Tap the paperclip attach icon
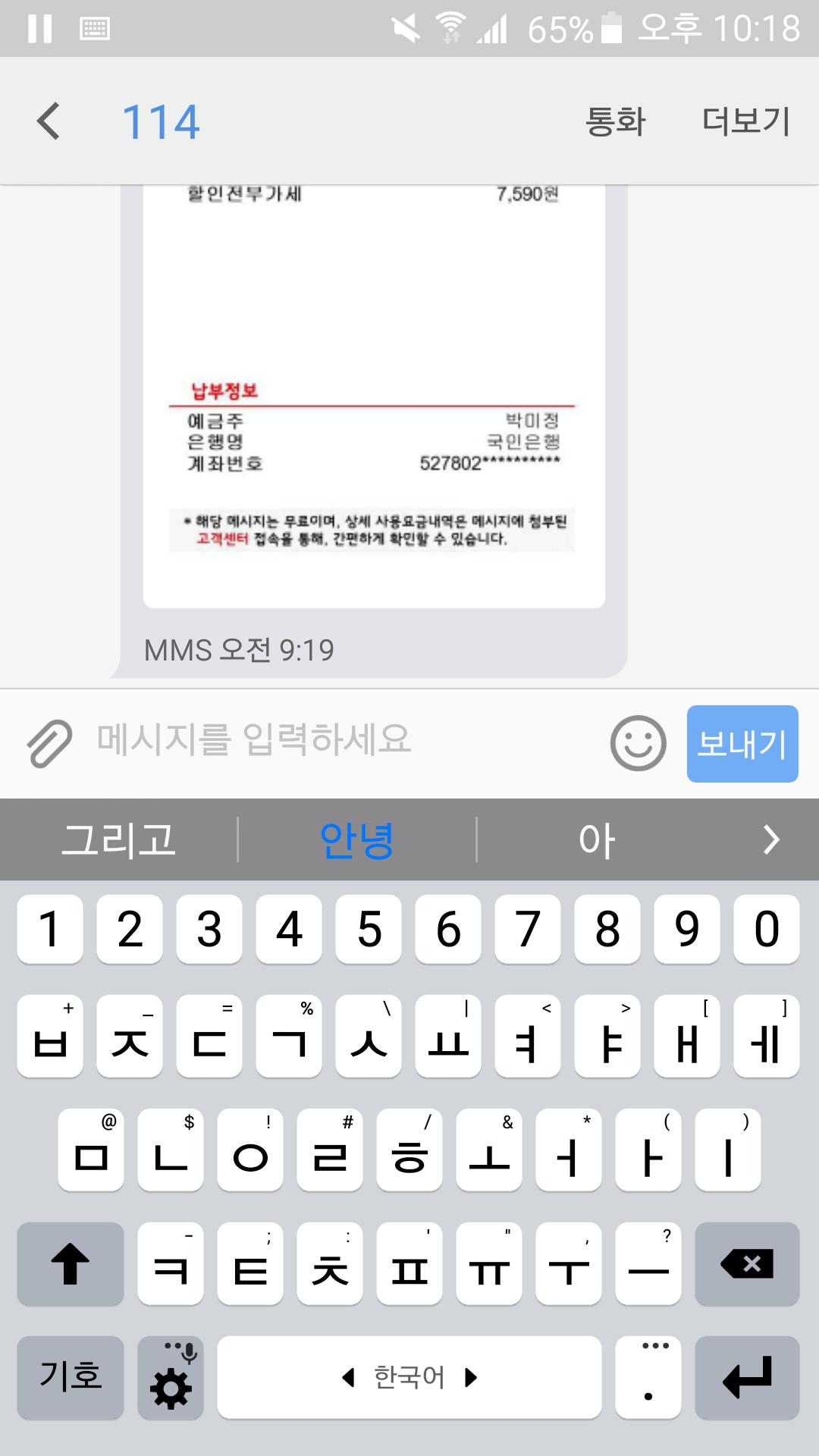 [x=50, y=743]
